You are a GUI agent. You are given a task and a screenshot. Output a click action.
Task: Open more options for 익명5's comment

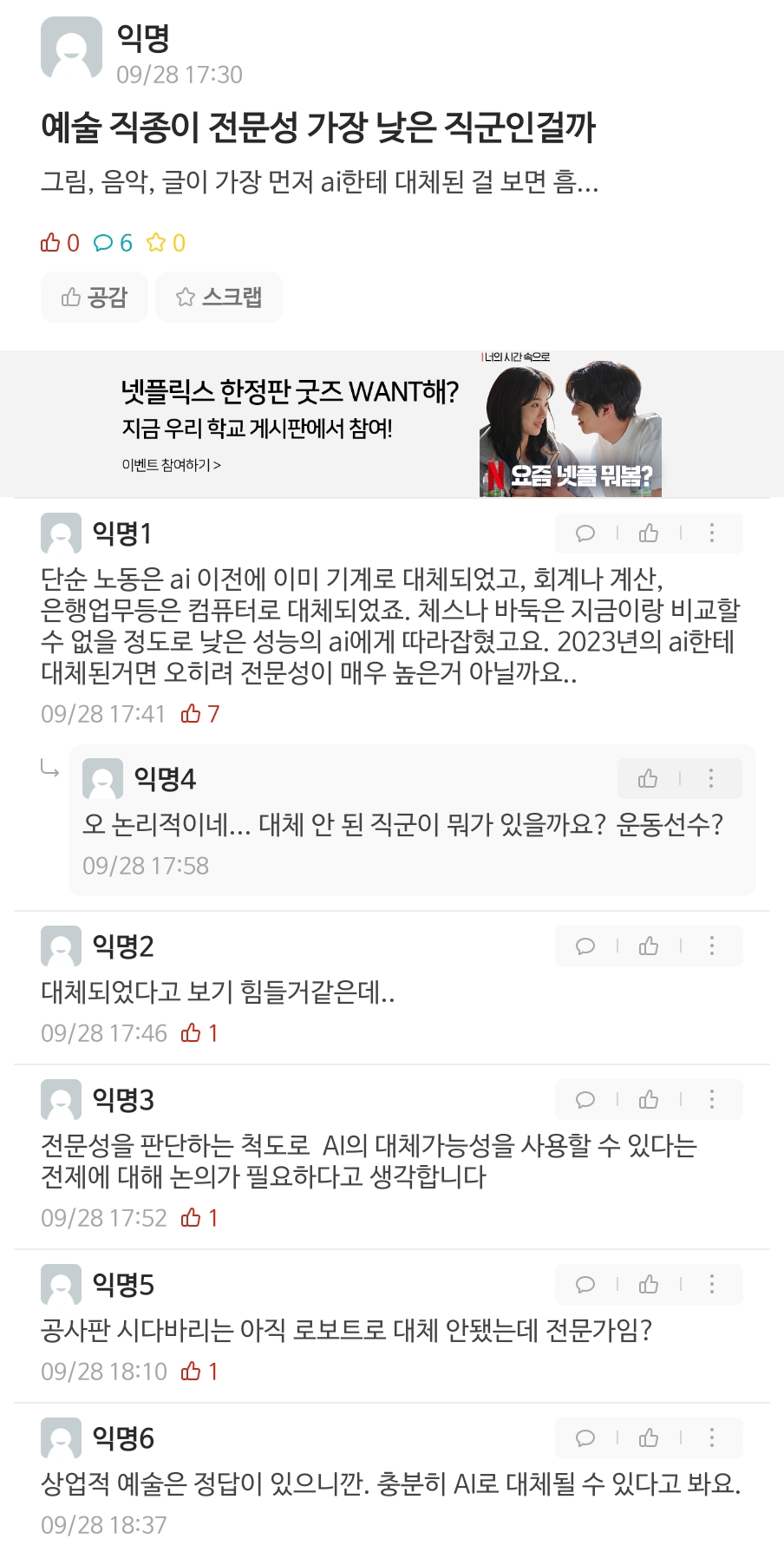click(712, 1285)
